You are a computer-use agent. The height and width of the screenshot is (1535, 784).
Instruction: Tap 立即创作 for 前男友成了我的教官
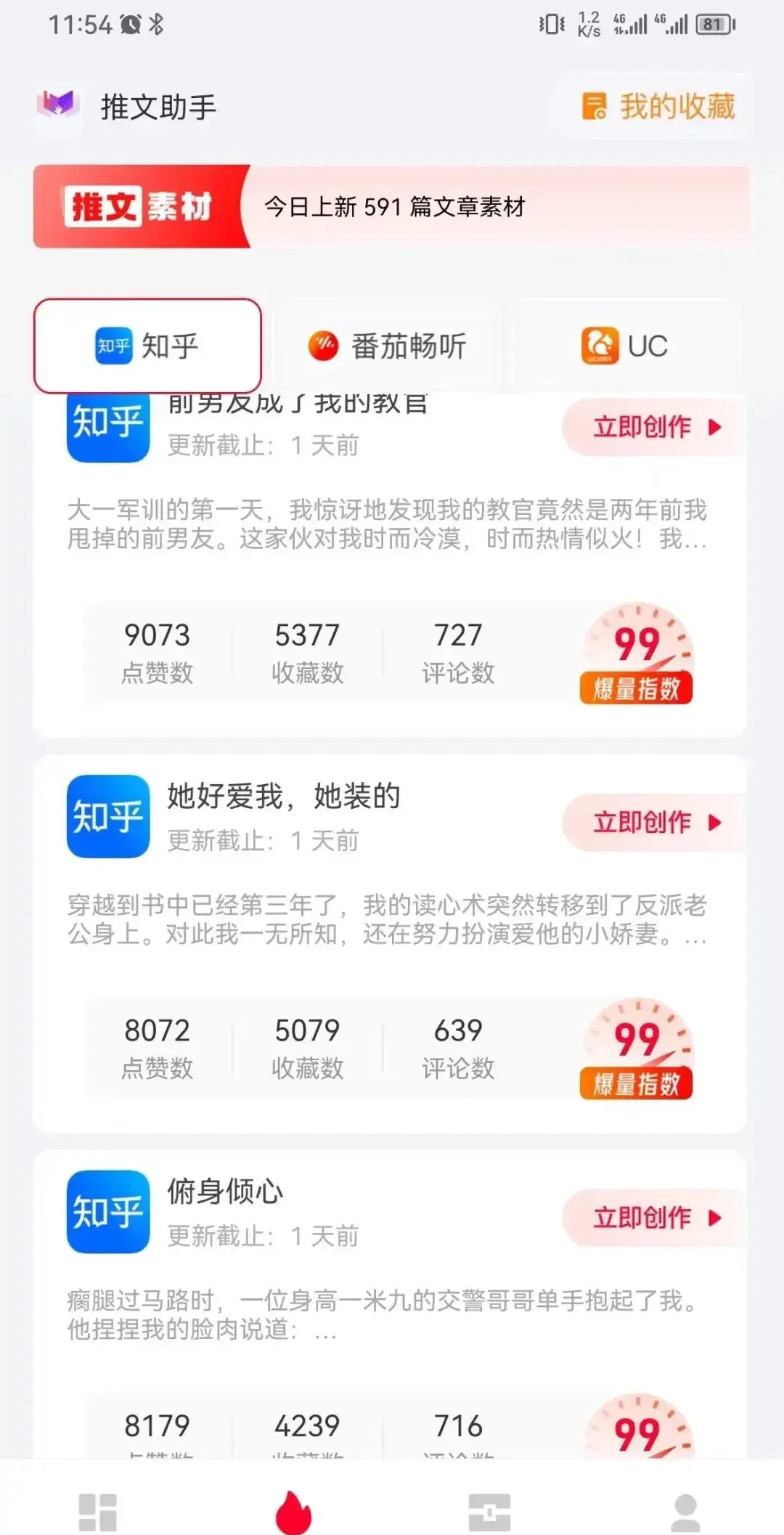coord(655,427)
